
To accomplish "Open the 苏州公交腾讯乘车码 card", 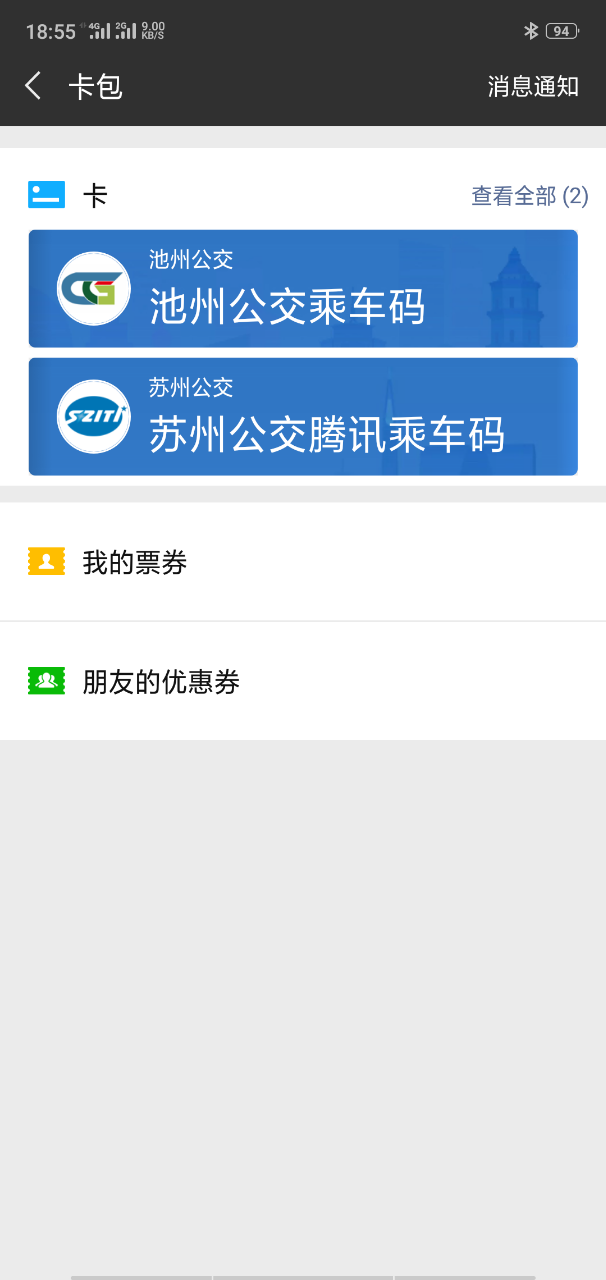I will pos(303,417).
